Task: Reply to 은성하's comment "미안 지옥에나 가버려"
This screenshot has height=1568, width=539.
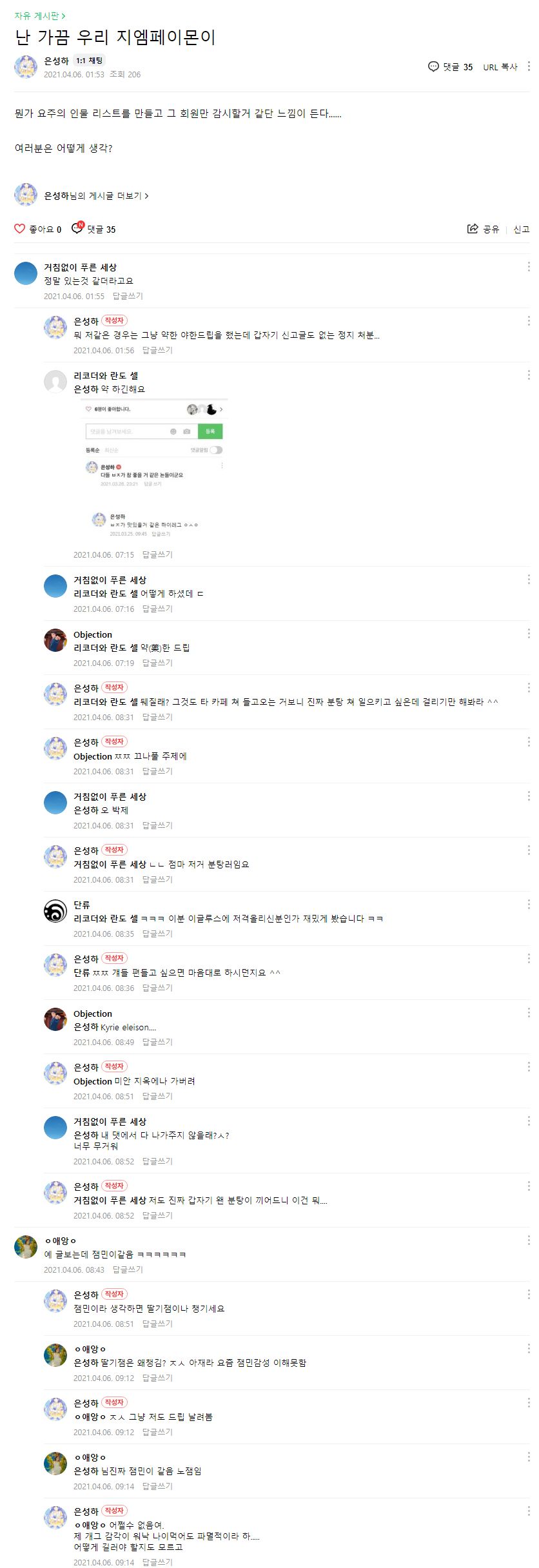Action: click(x=157, y=1096)
